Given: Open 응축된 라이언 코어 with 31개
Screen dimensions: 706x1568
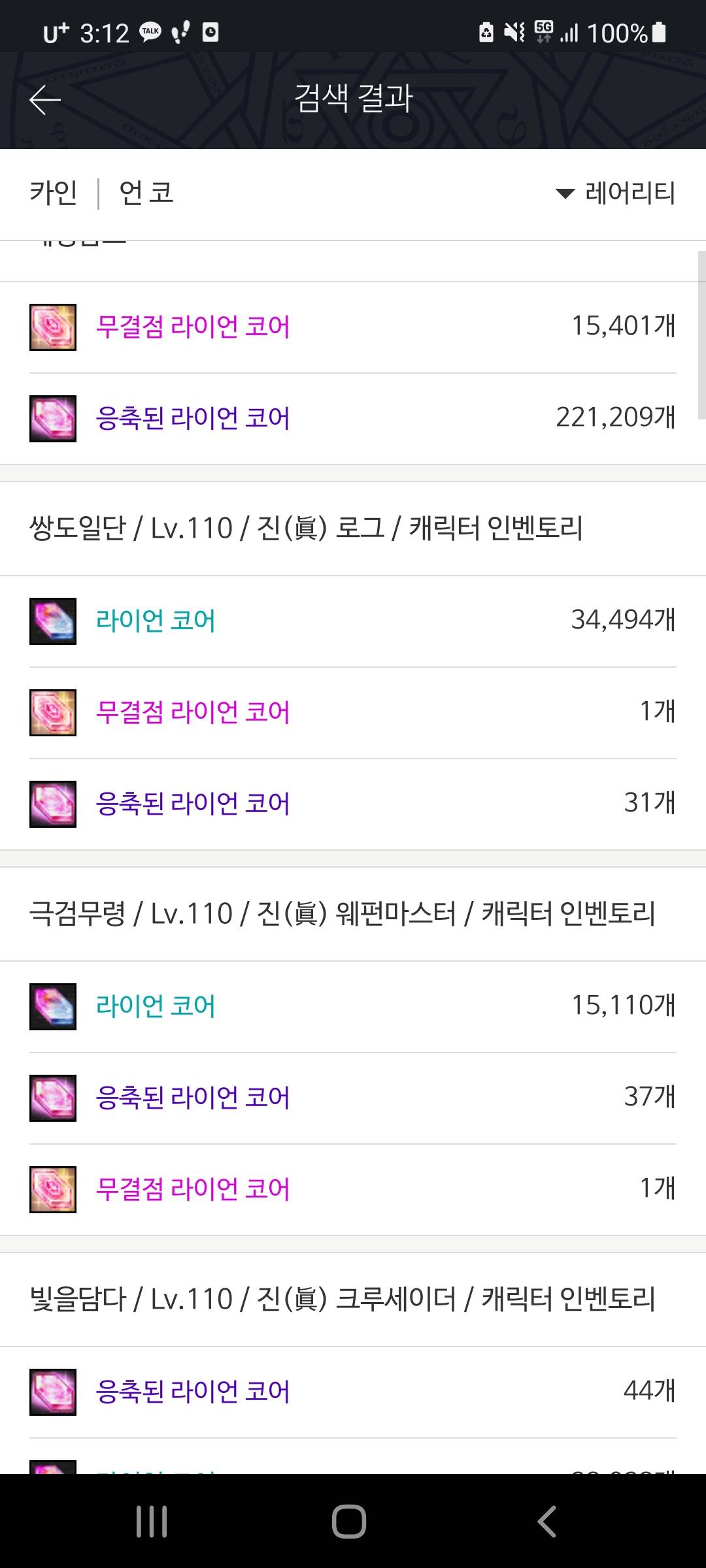Looking at the screenshot, I should pyautogui.click(x=353, y=804).
